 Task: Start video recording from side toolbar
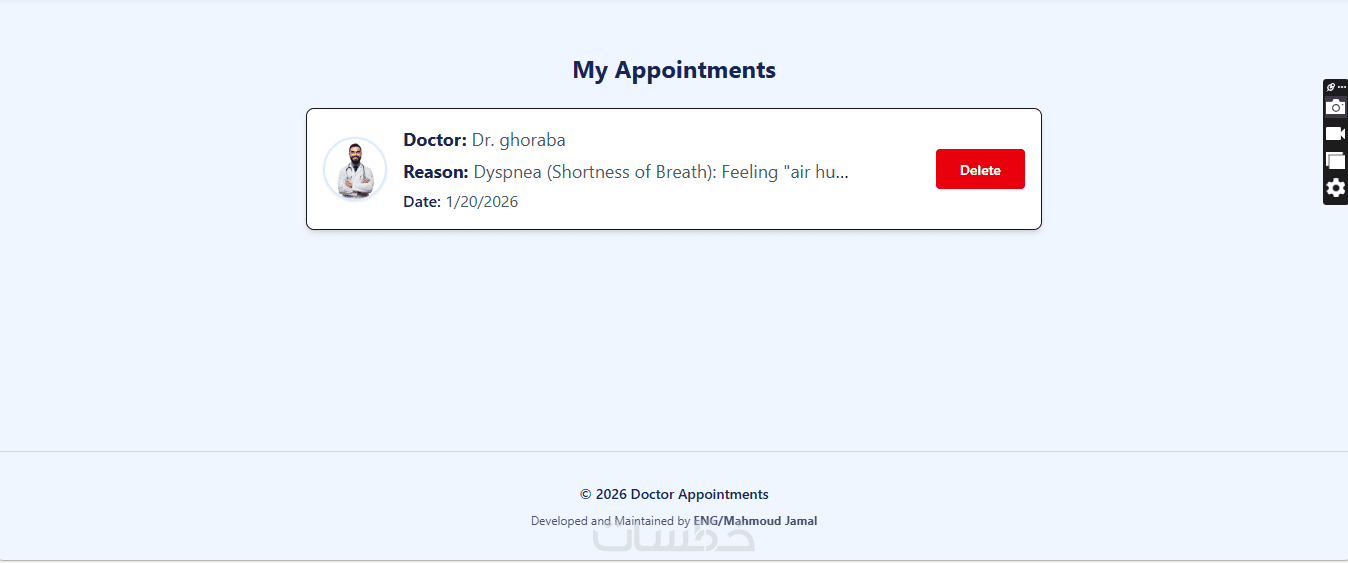pyautogui.click(x=1335, y=134)
